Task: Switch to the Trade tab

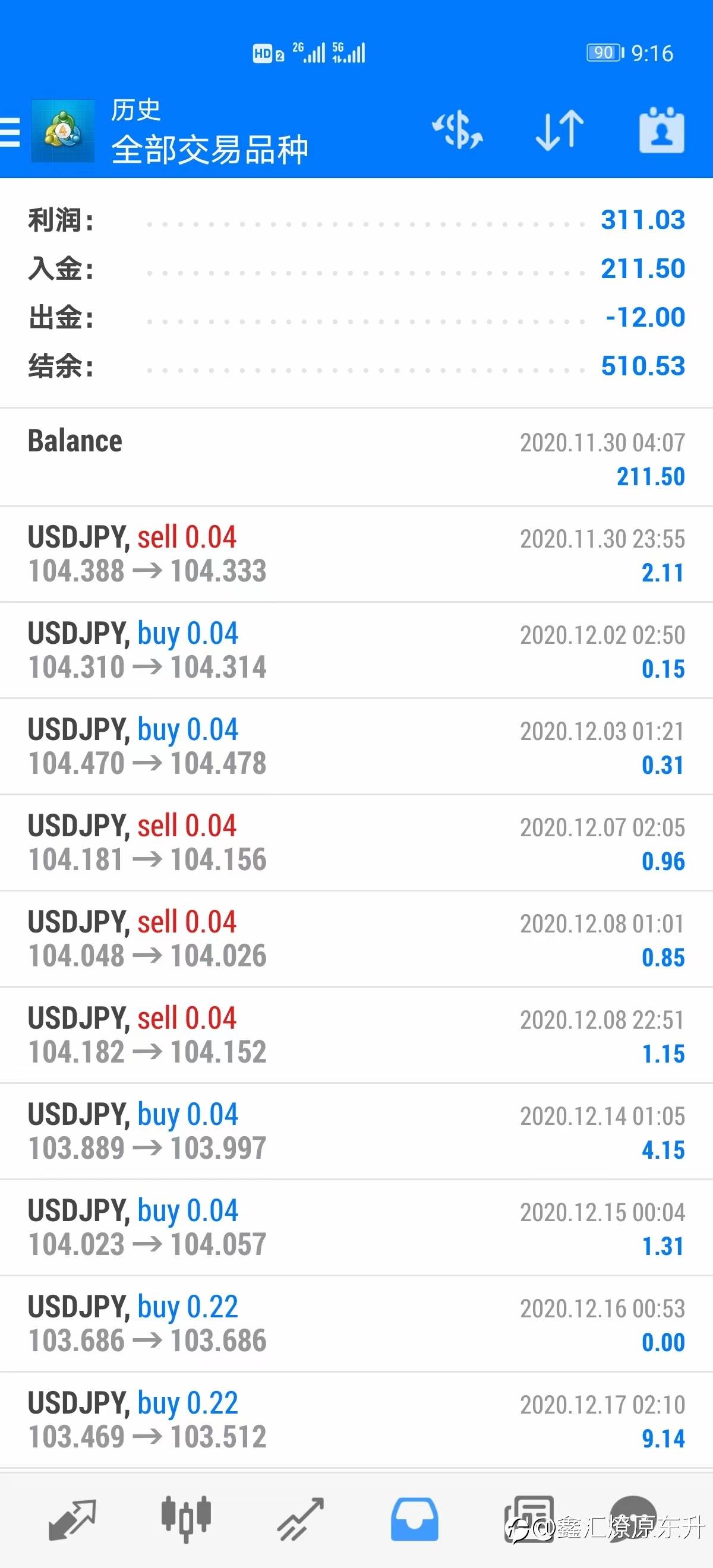Action: pyautogui.click(x=301, y=1519)
